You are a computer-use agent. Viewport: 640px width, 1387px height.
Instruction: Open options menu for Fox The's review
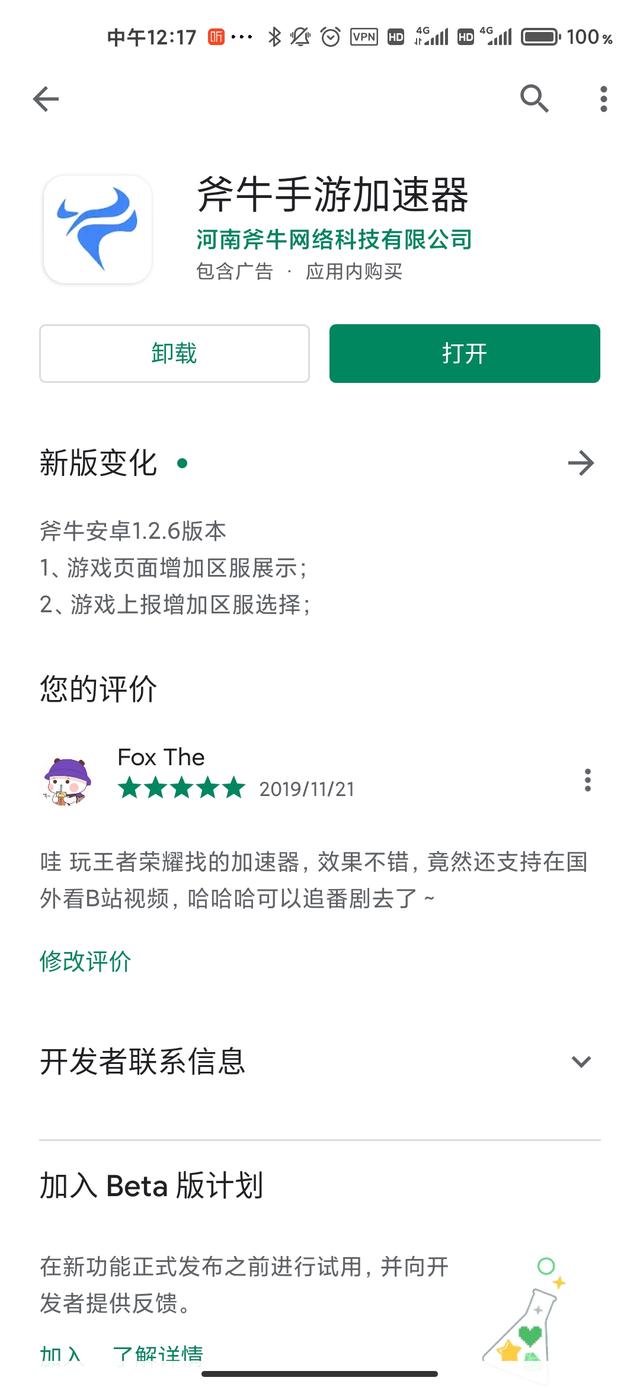[587, 779]
